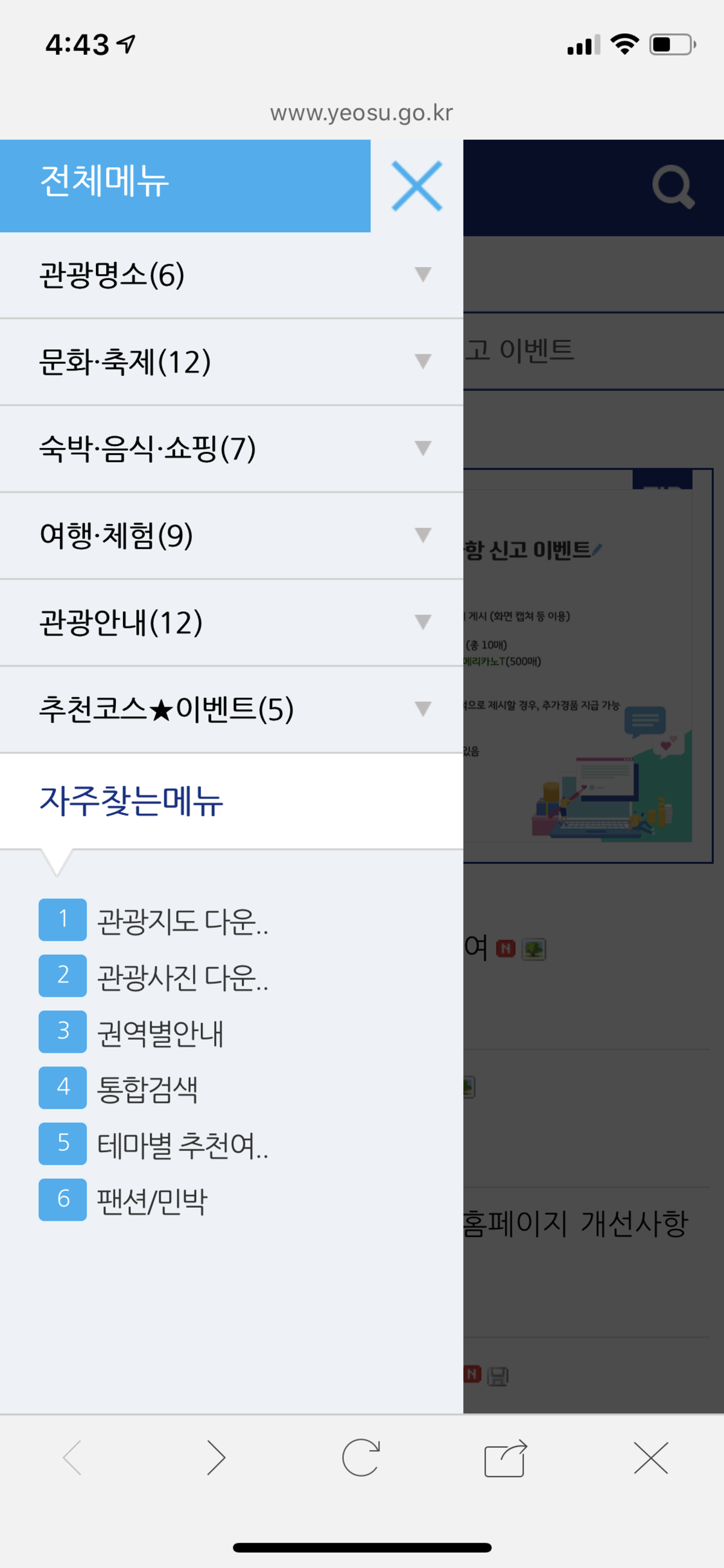
Task: Open 테마별 추천여.. link
Action: click(x=182, y=1144)
